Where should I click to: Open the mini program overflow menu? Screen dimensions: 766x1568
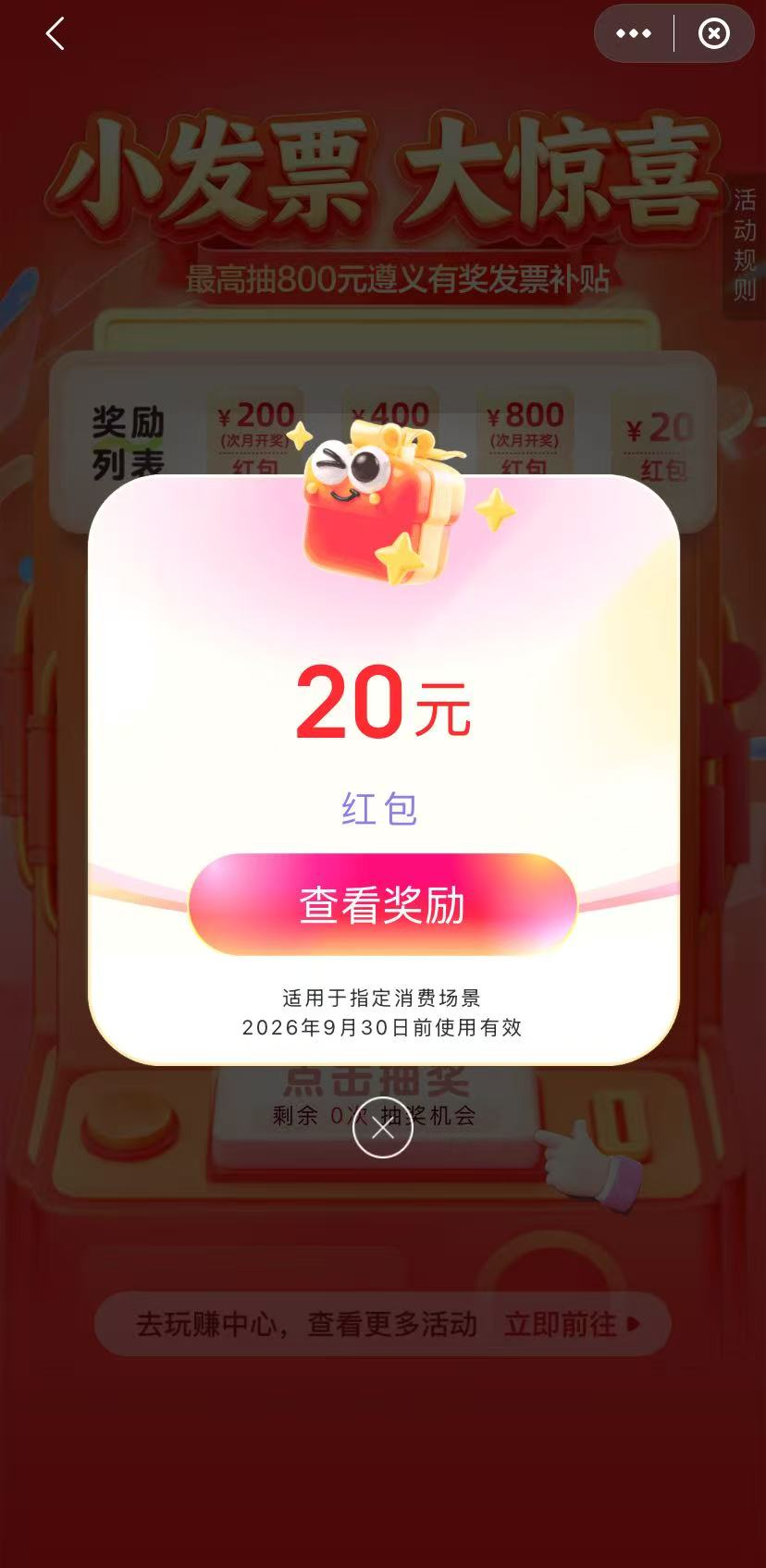[634, 34]
